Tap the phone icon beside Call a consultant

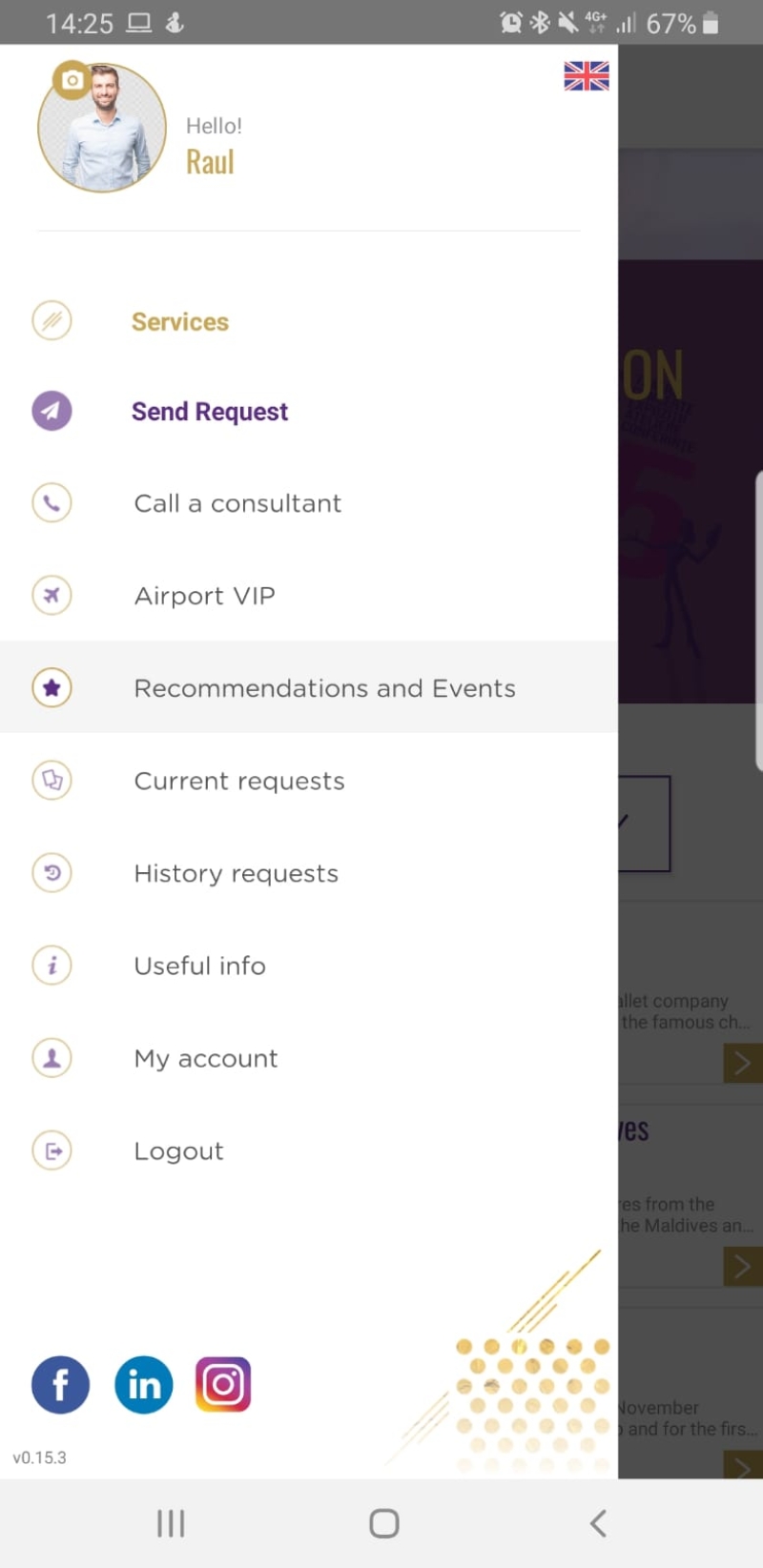click(x=52, y=502)
